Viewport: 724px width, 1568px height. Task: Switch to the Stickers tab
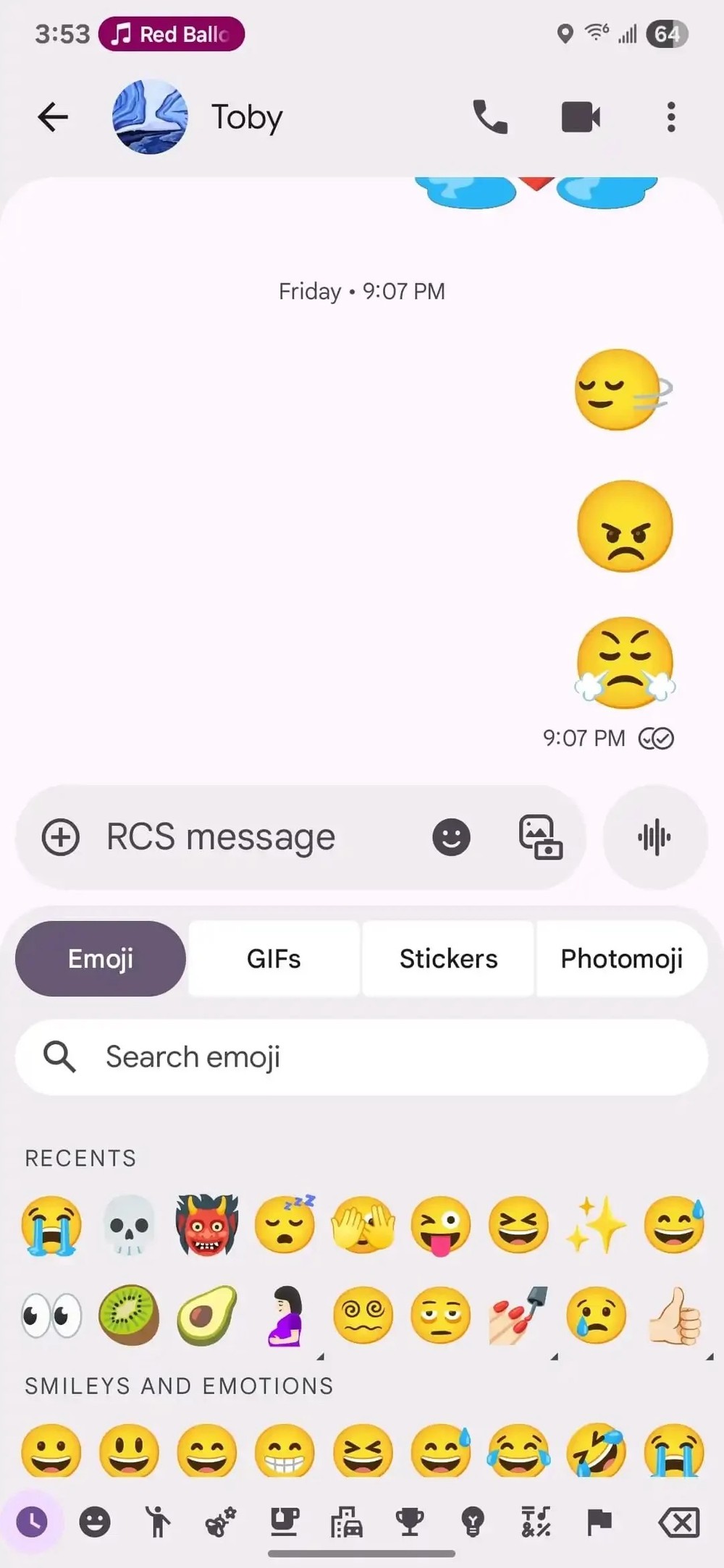448,959
